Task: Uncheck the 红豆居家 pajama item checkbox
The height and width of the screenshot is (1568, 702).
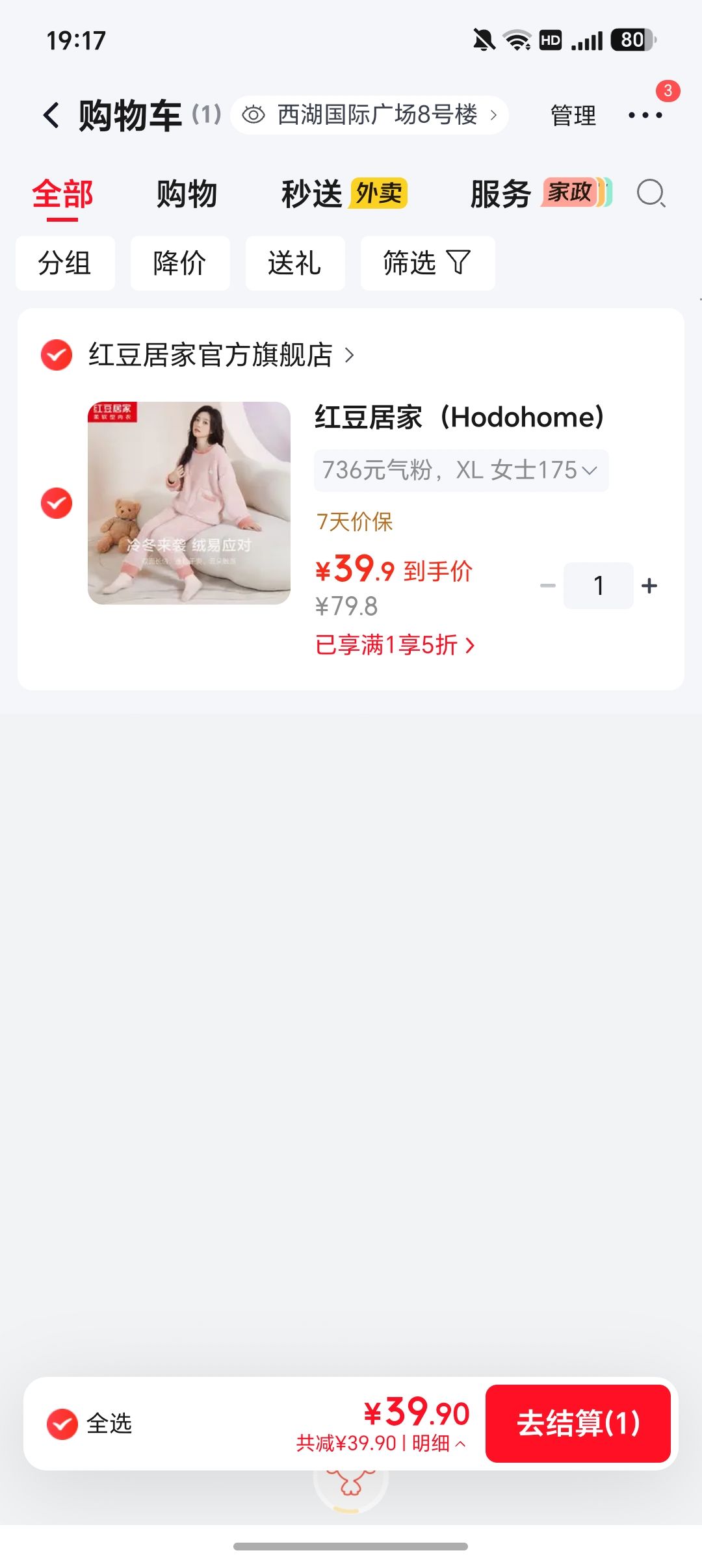Action: pos(57,503)
